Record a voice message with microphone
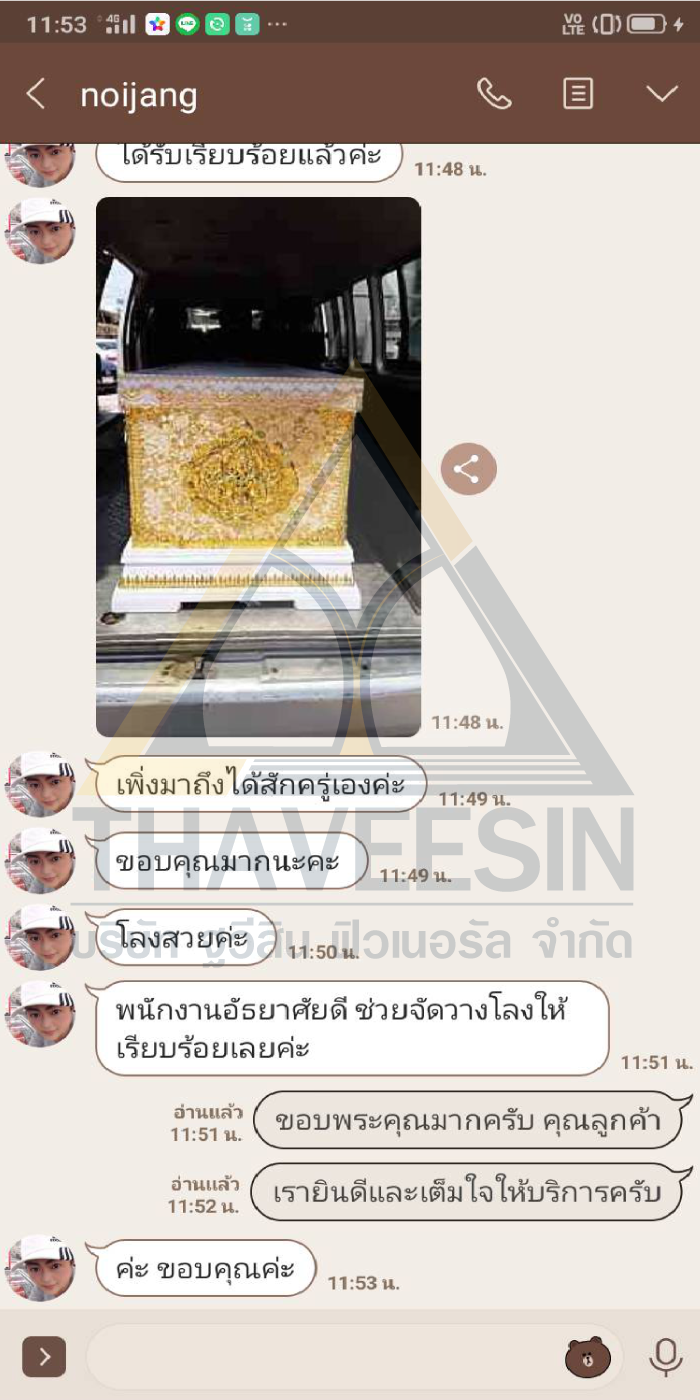The width and height of the screenshot is (700, 1400). point(665,1357)
